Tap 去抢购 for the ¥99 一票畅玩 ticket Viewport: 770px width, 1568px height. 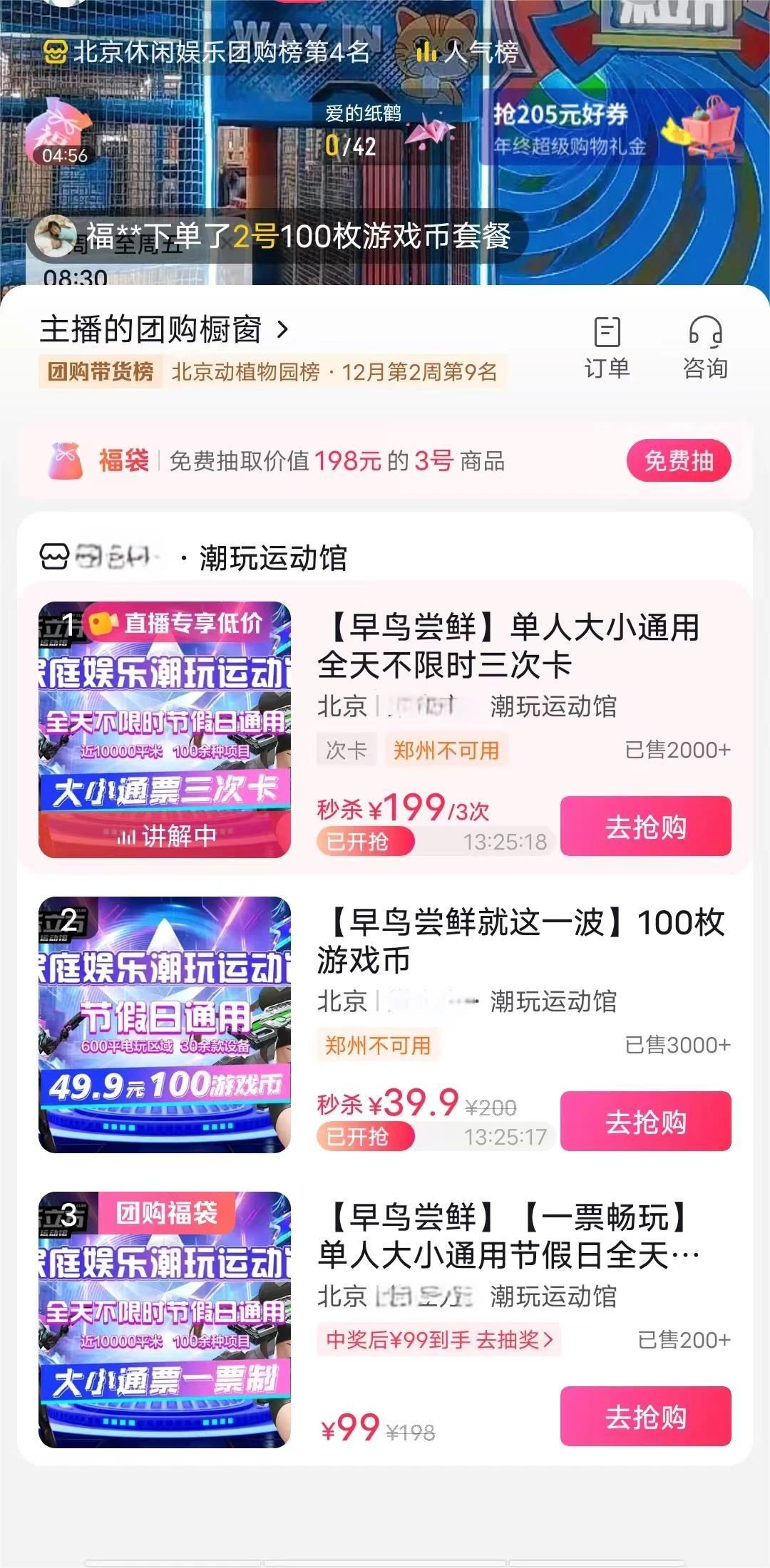tap(645, 1417)
